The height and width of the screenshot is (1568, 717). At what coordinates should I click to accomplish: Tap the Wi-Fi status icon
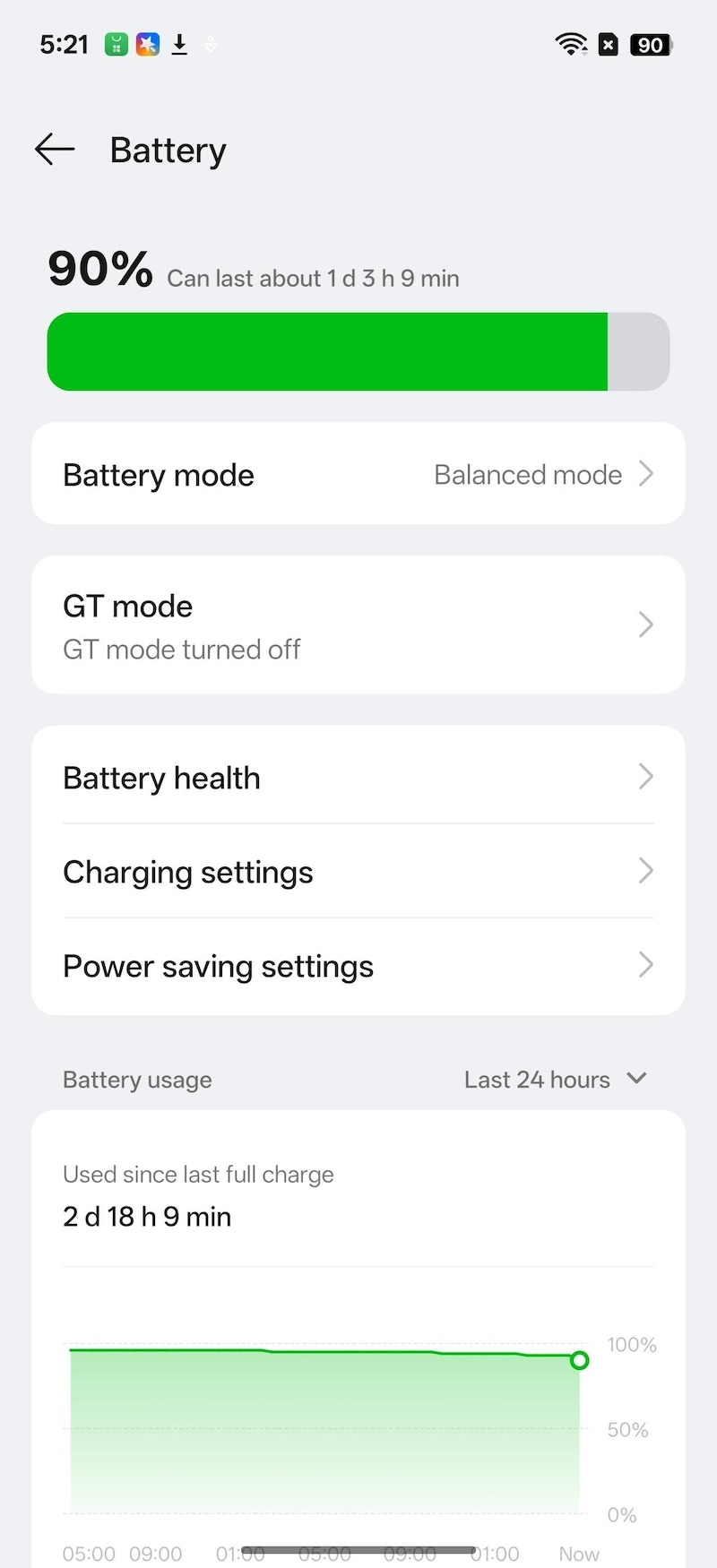571,44
